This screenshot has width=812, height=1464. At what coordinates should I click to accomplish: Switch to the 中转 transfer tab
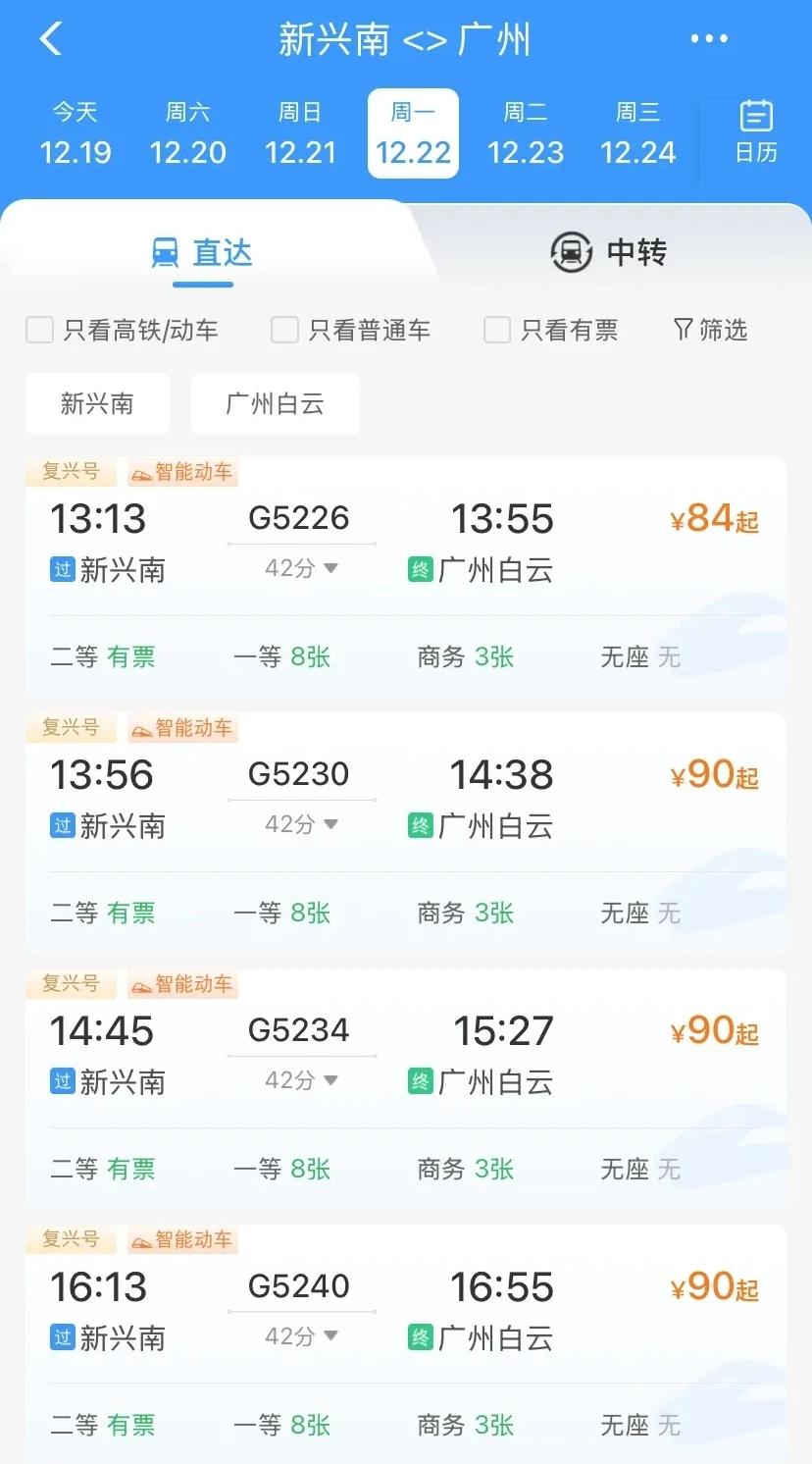click(608, 252)
